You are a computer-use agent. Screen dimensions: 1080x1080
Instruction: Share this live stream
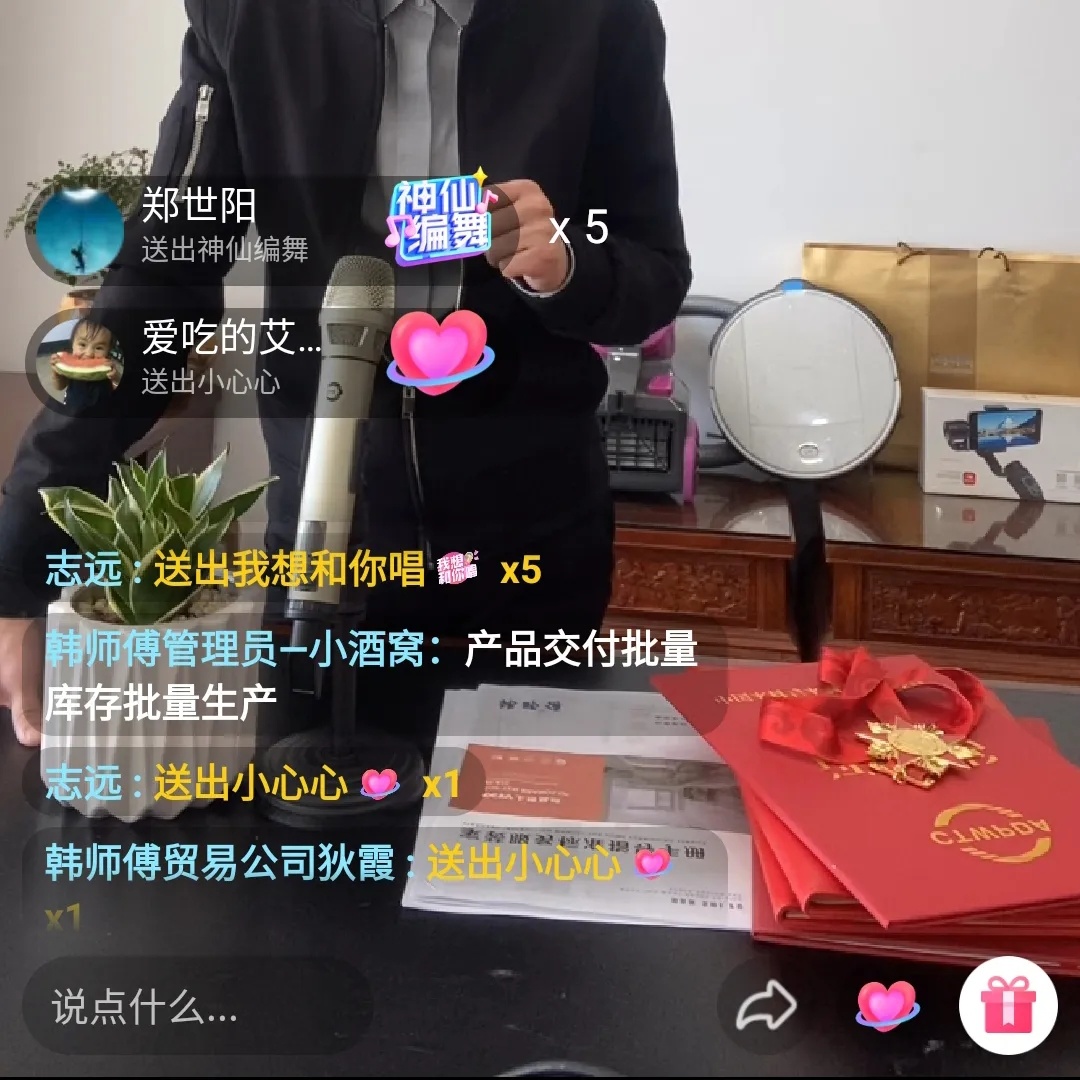tap(766, 1006)
